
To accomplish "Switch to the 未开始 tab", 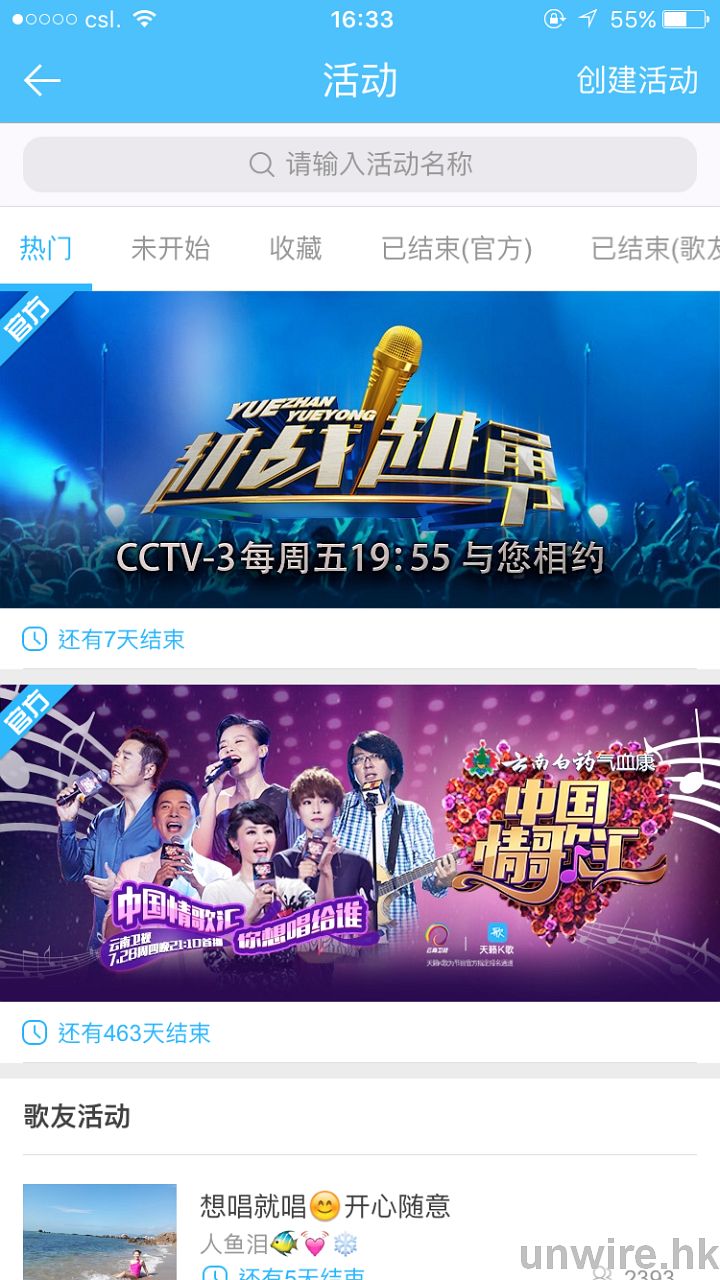I will (170, 248).
